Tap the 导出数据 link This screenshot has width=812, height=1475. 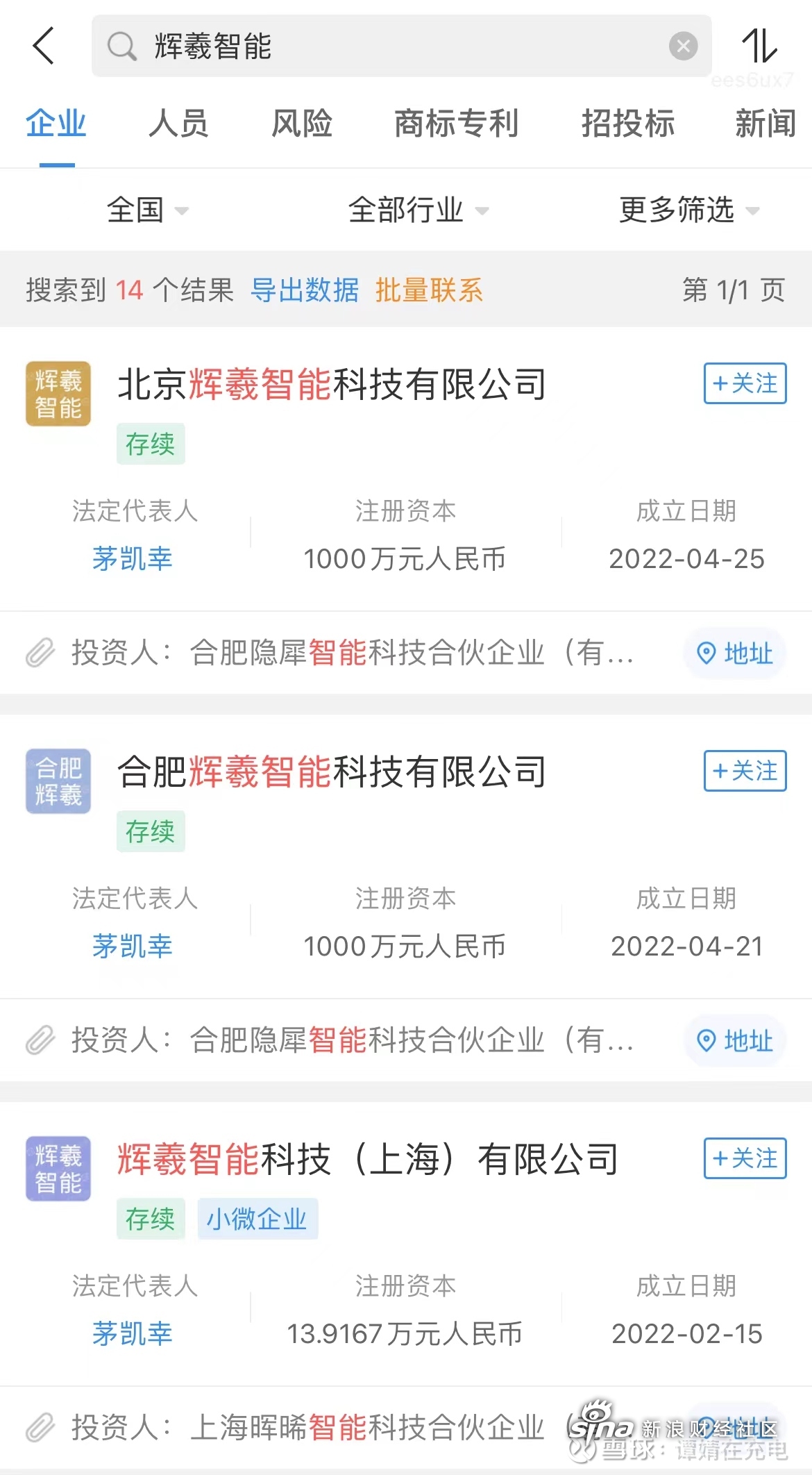(x=305, y=290)
